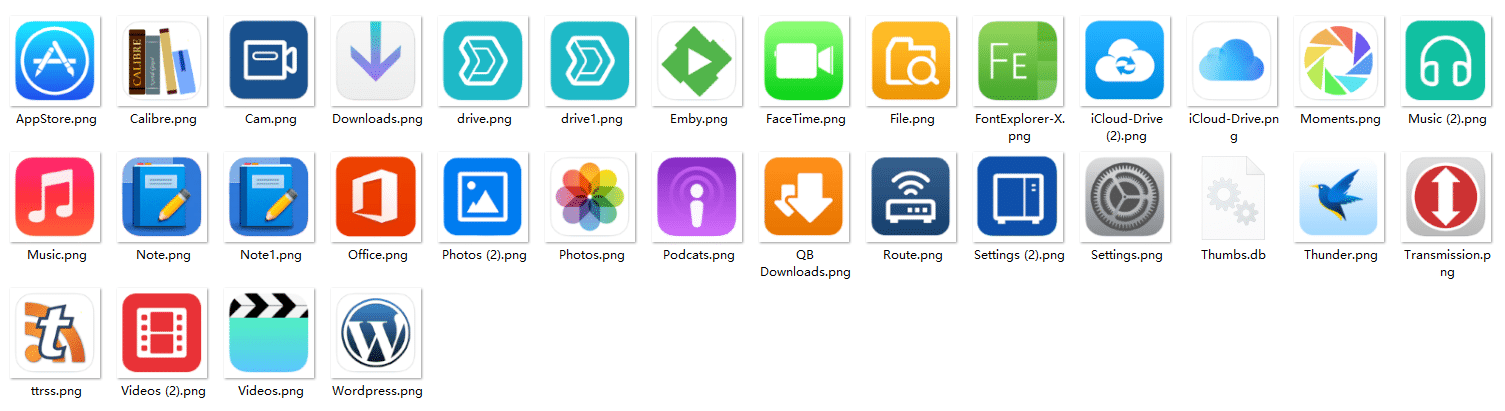Select the AppStore.png file
Image resolution: width=1505 pixels, height=411 pixels.
(56, 61)
